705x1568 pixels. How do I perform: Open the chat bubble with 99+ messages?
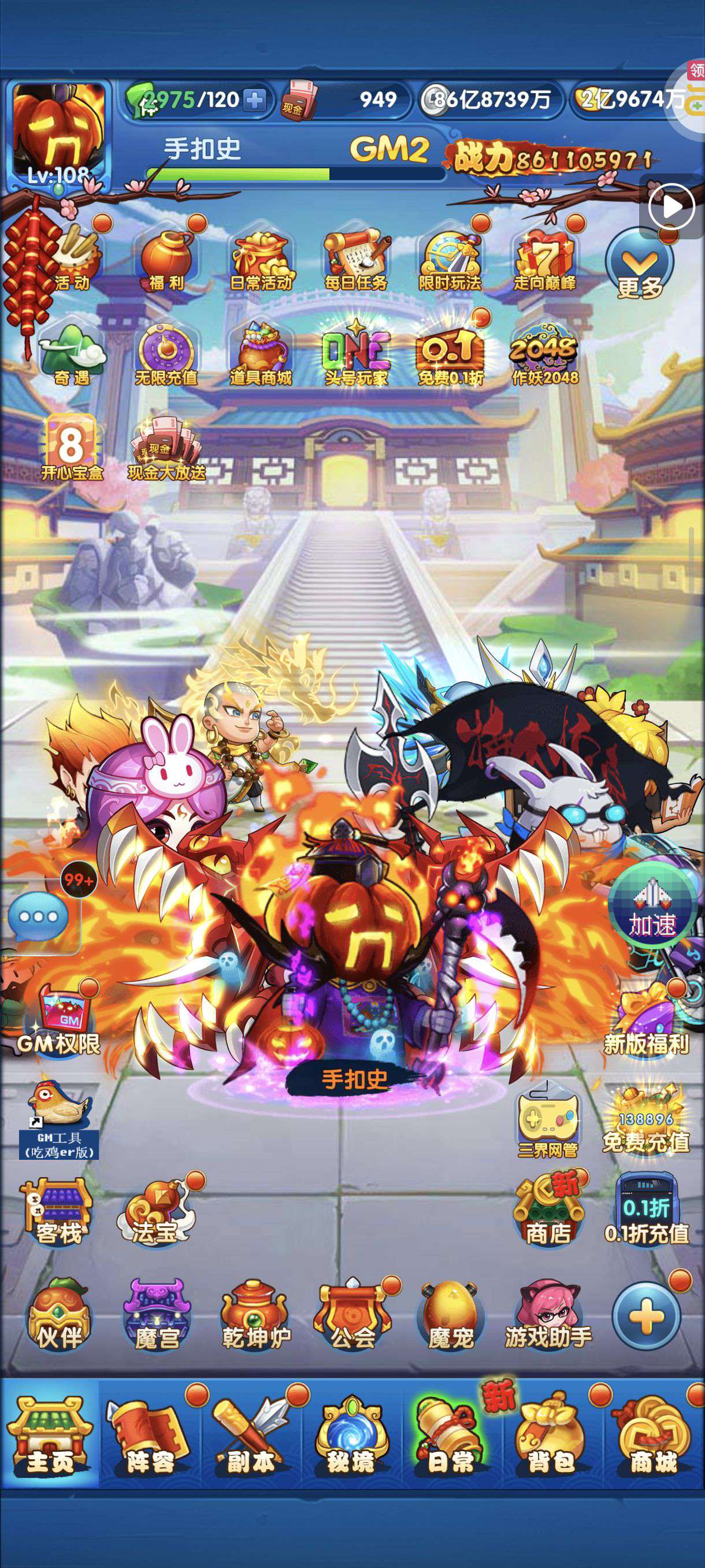click(39, 917)
